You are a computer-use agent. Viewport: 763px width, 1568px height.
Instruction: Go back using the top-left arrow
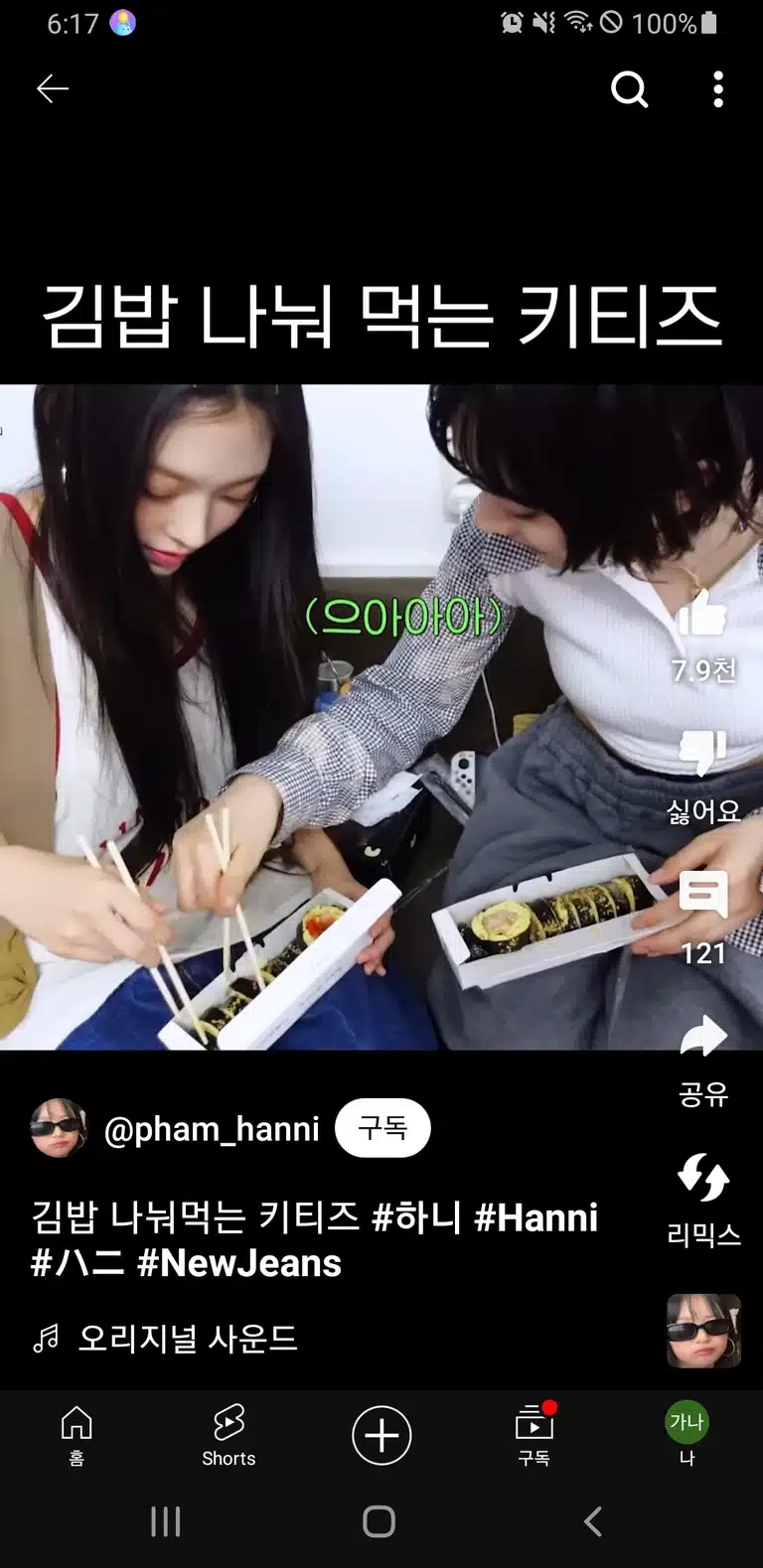coord(53,89)
